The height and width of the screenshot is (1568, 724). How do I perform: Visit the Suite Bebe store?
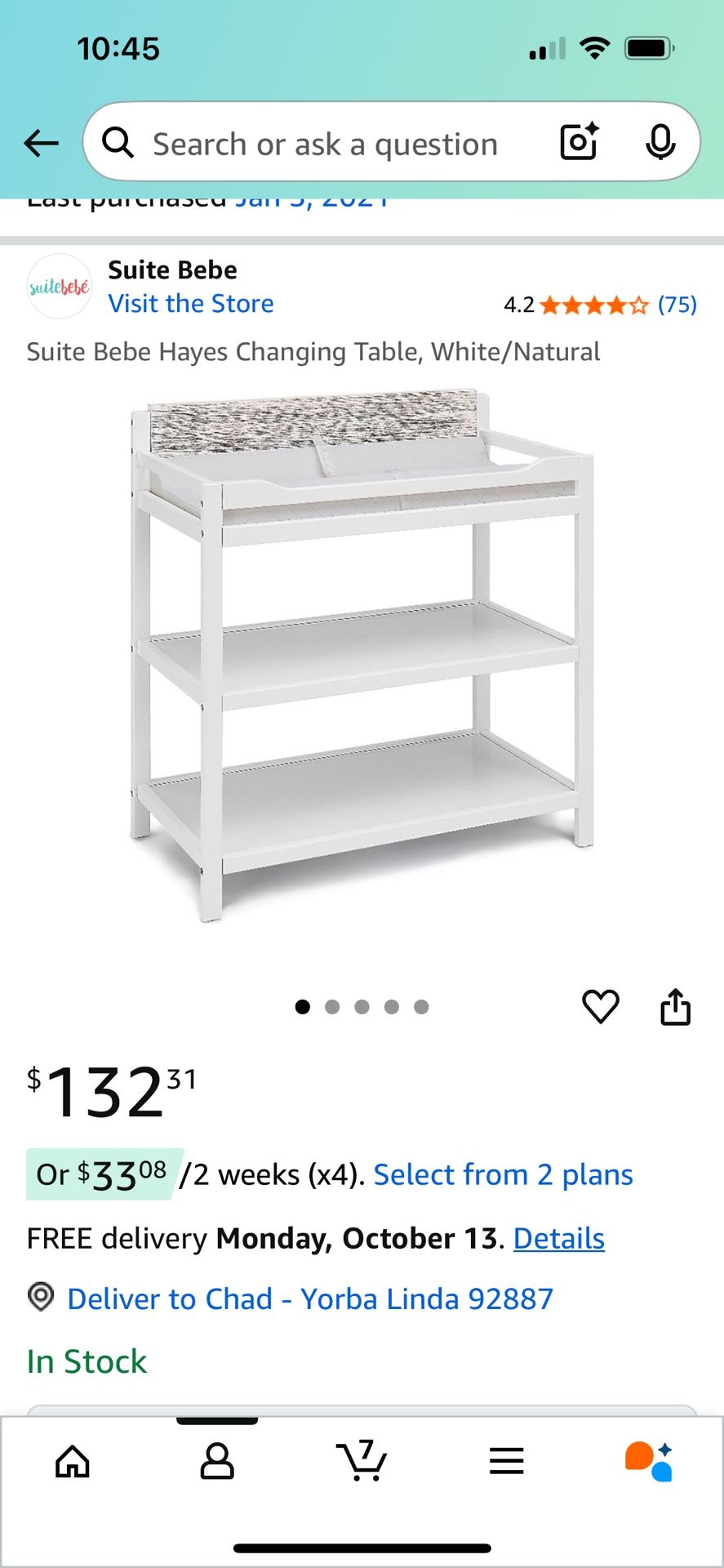[x=190, y=304]
